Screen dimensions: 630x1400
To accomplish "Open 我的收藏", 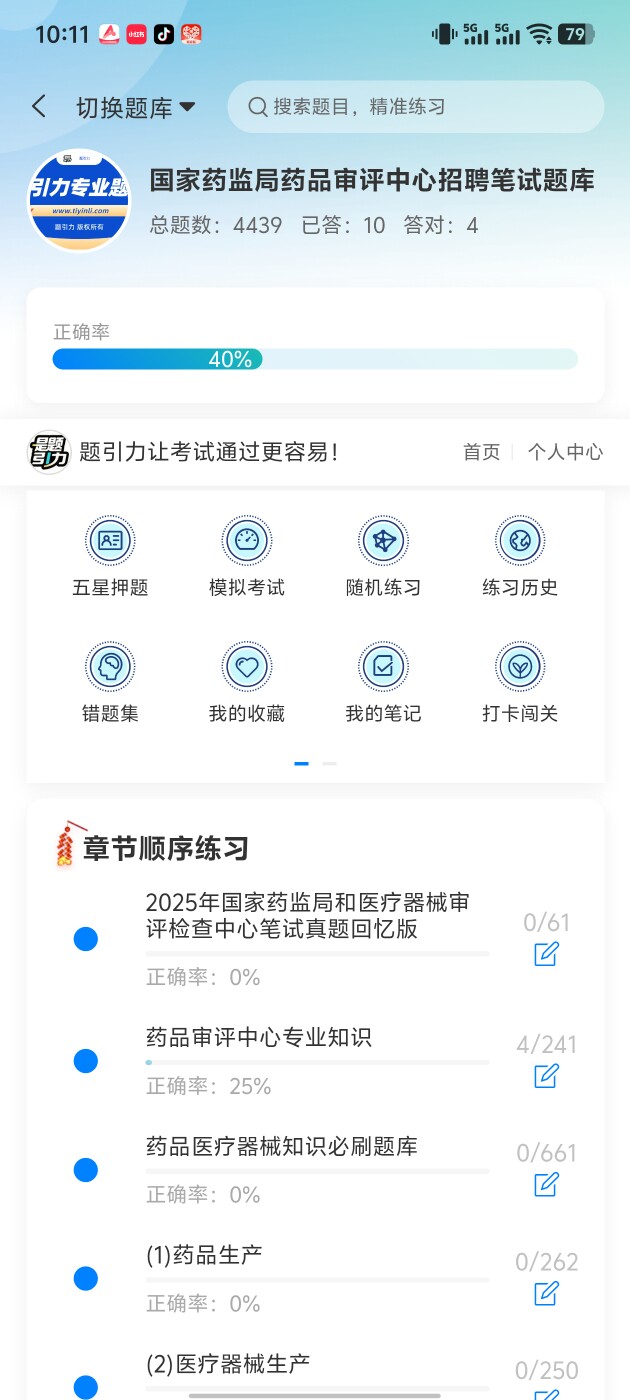I will pyautogui.click(x=247, y=684).
